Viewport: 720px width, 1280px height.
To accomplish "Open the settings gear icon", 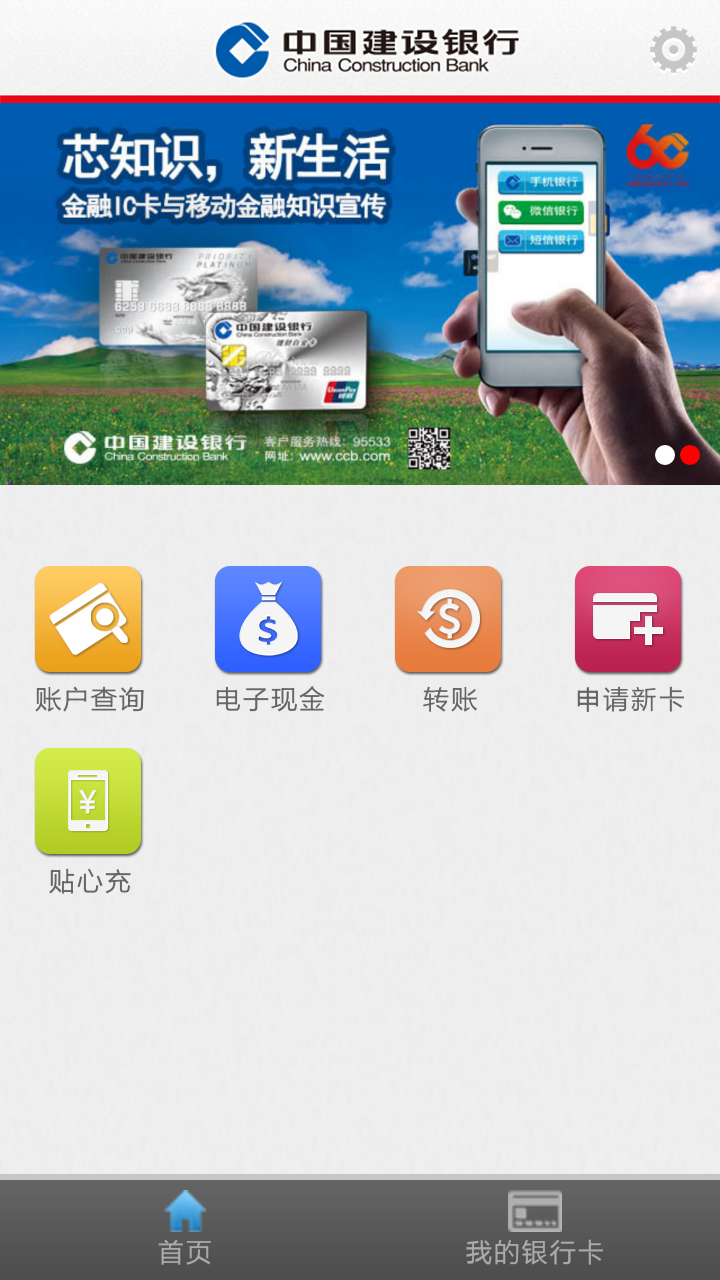I will click(x=673, y=50).
